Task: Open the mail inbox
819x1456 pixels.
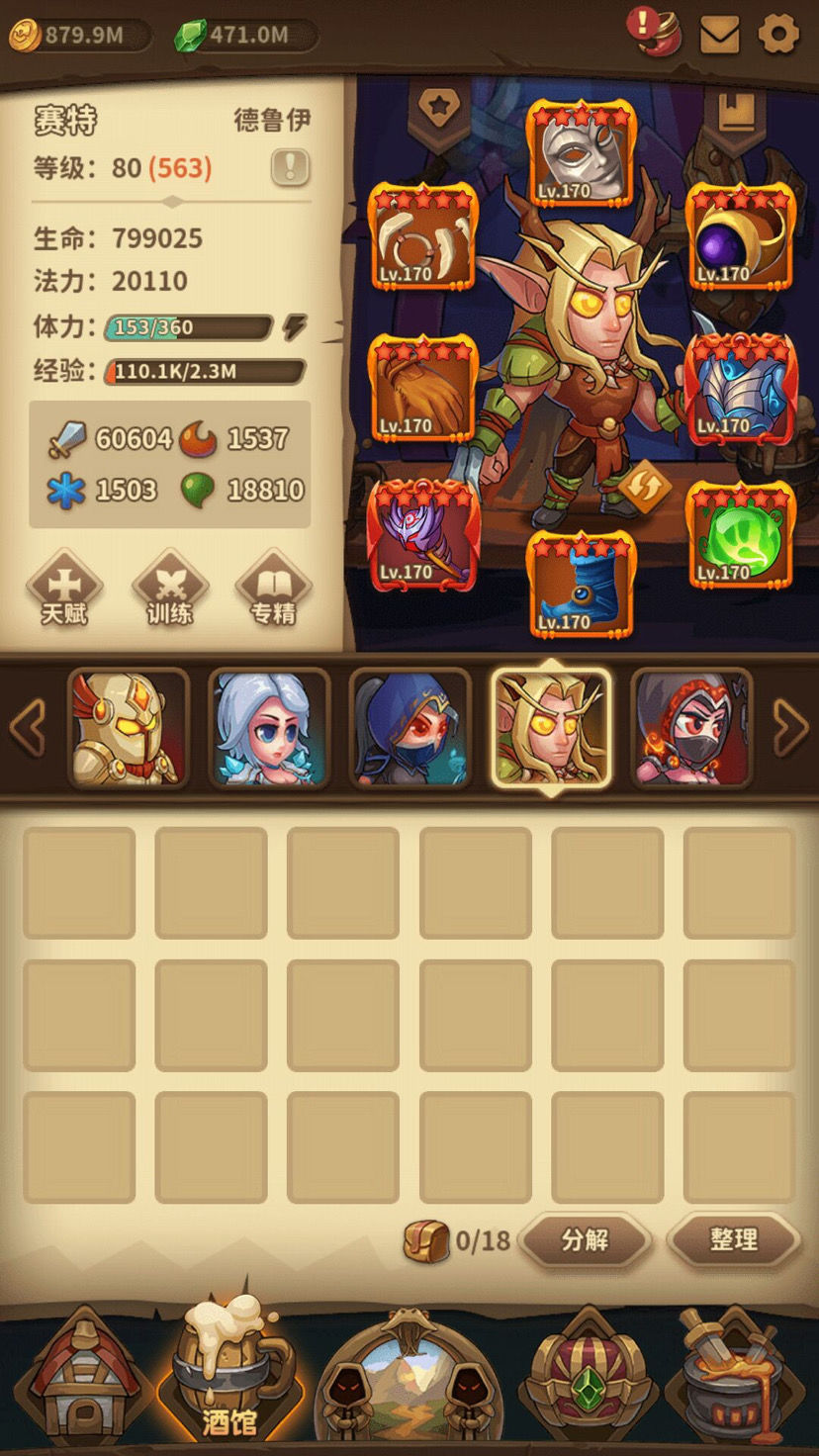Action: tap(720, 36)
